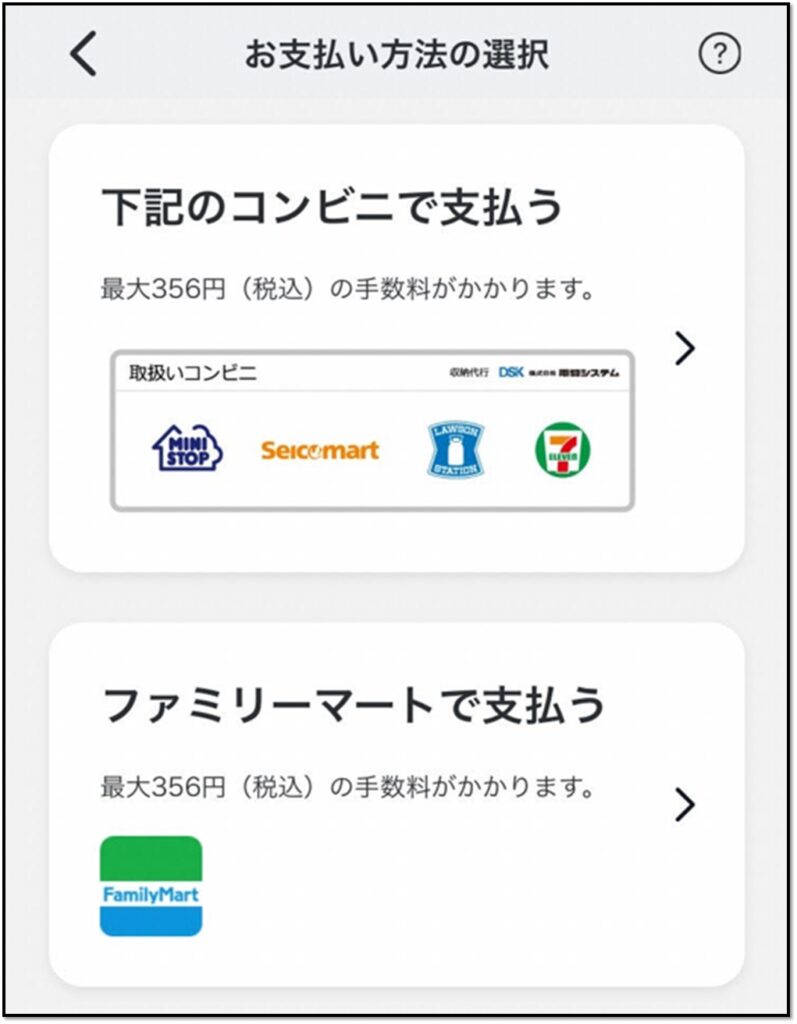Choose ファミリーマートで支払う payment option

[x=396, y=802]
